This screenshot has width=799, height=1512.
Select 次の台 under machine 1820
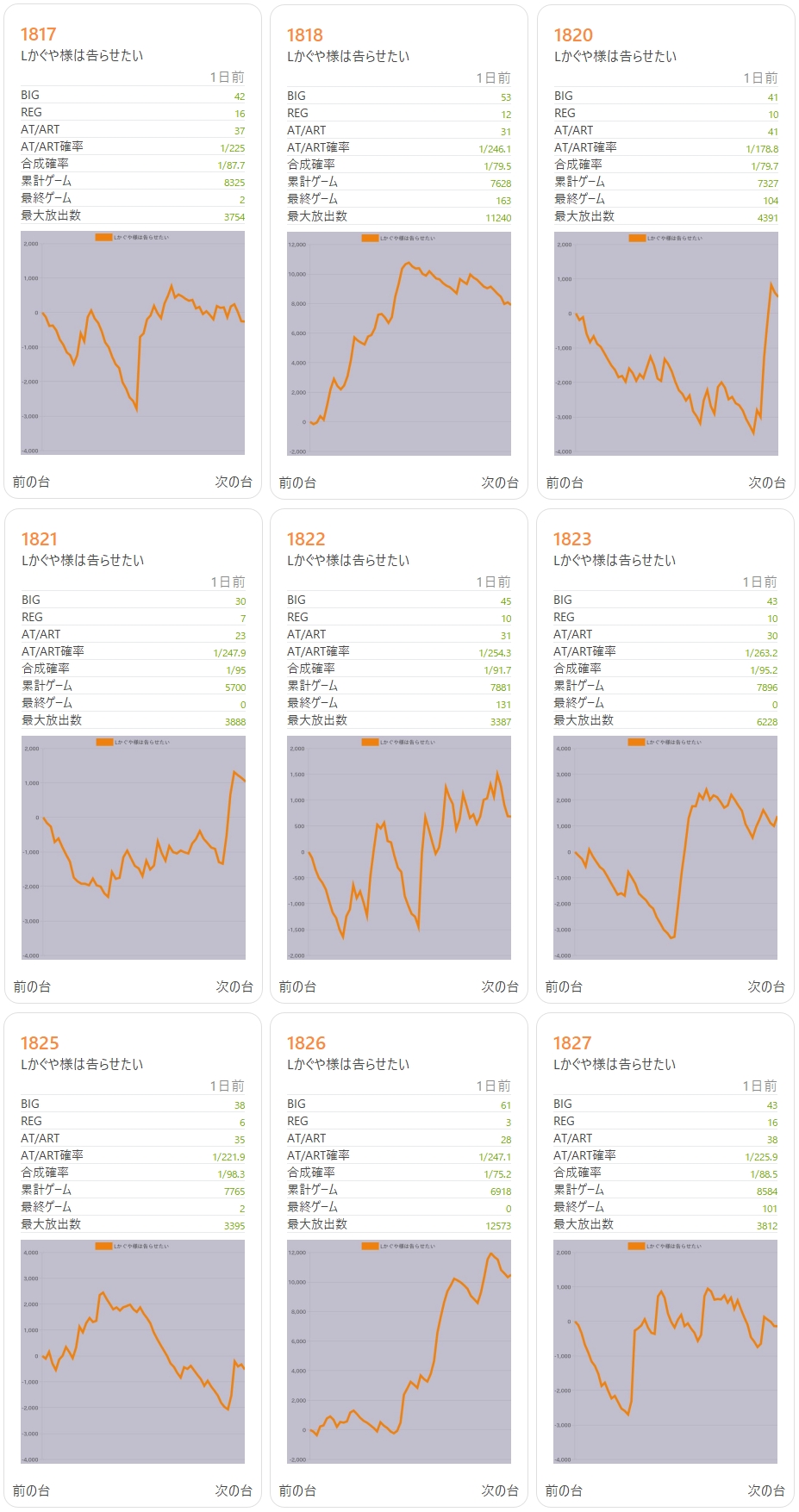tap(767, 482)
